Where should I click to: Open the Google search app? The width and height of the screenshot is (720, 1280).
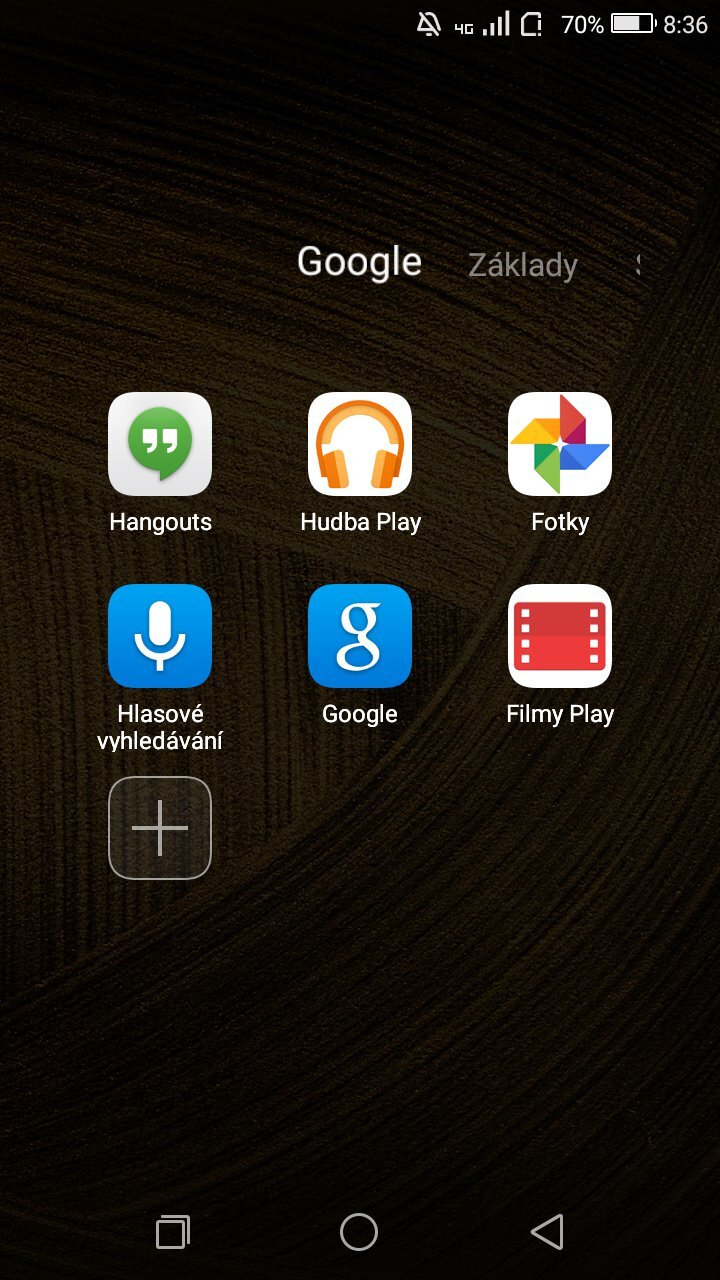pos(360,635)
